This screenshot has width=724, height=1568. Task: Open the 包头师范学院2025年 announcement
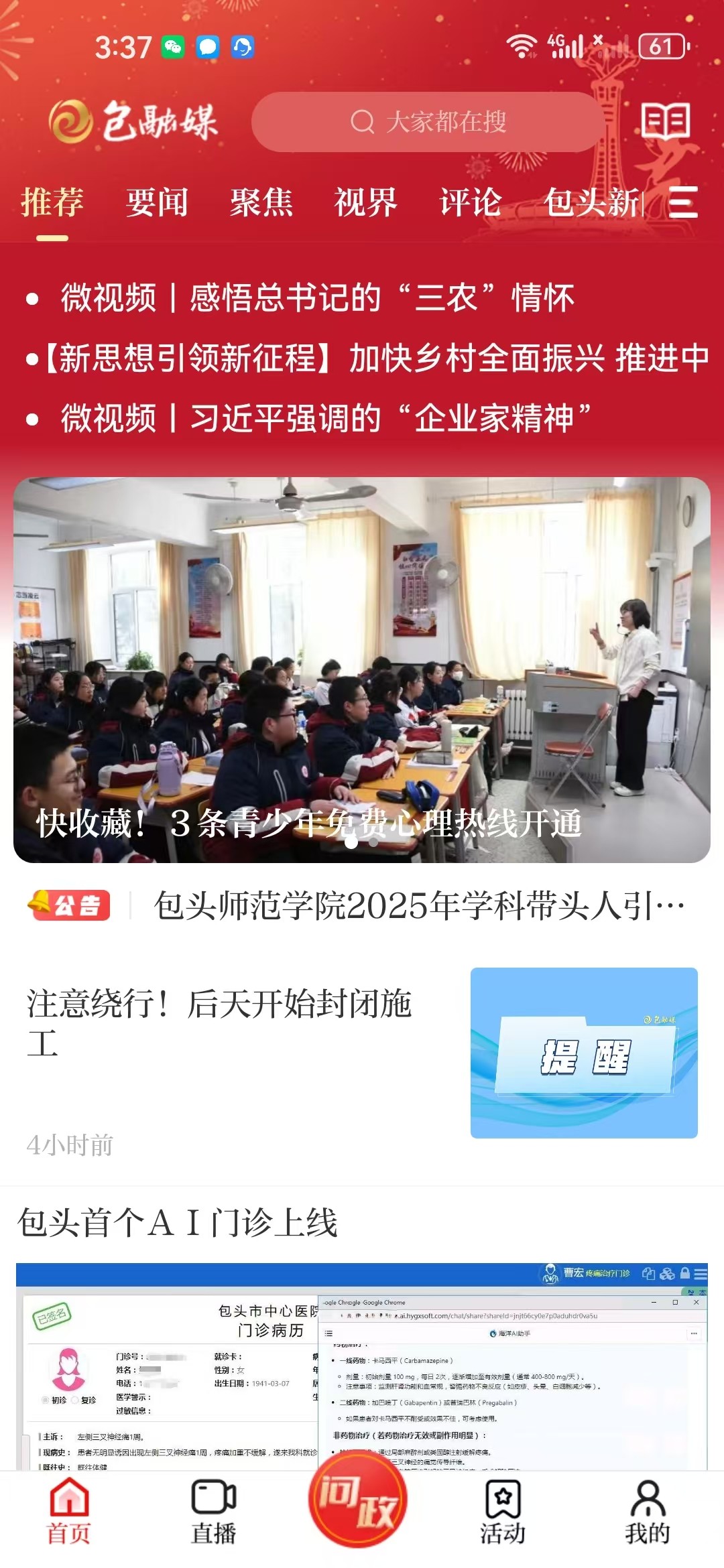click(x=418, y=906)
